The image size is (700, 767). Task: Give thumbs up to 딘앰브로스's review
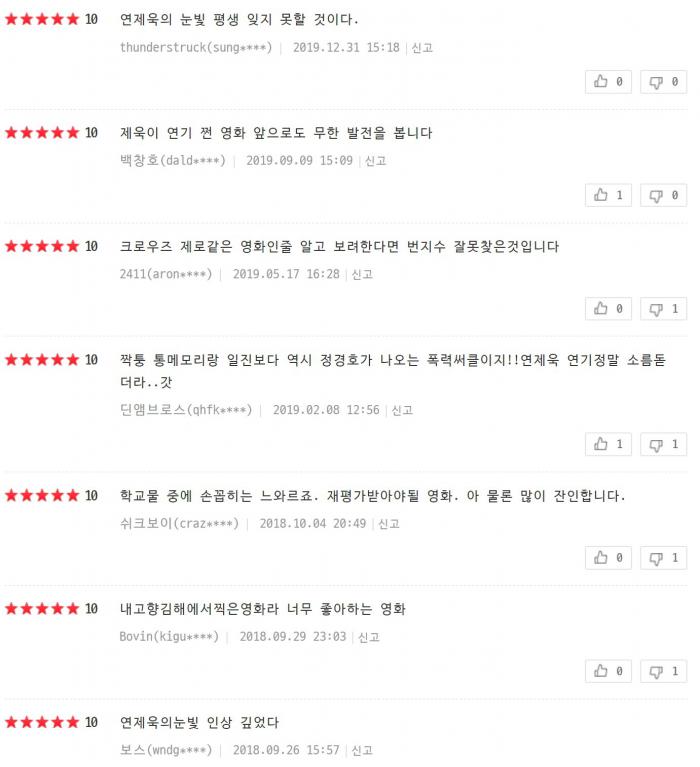(608, 444)
